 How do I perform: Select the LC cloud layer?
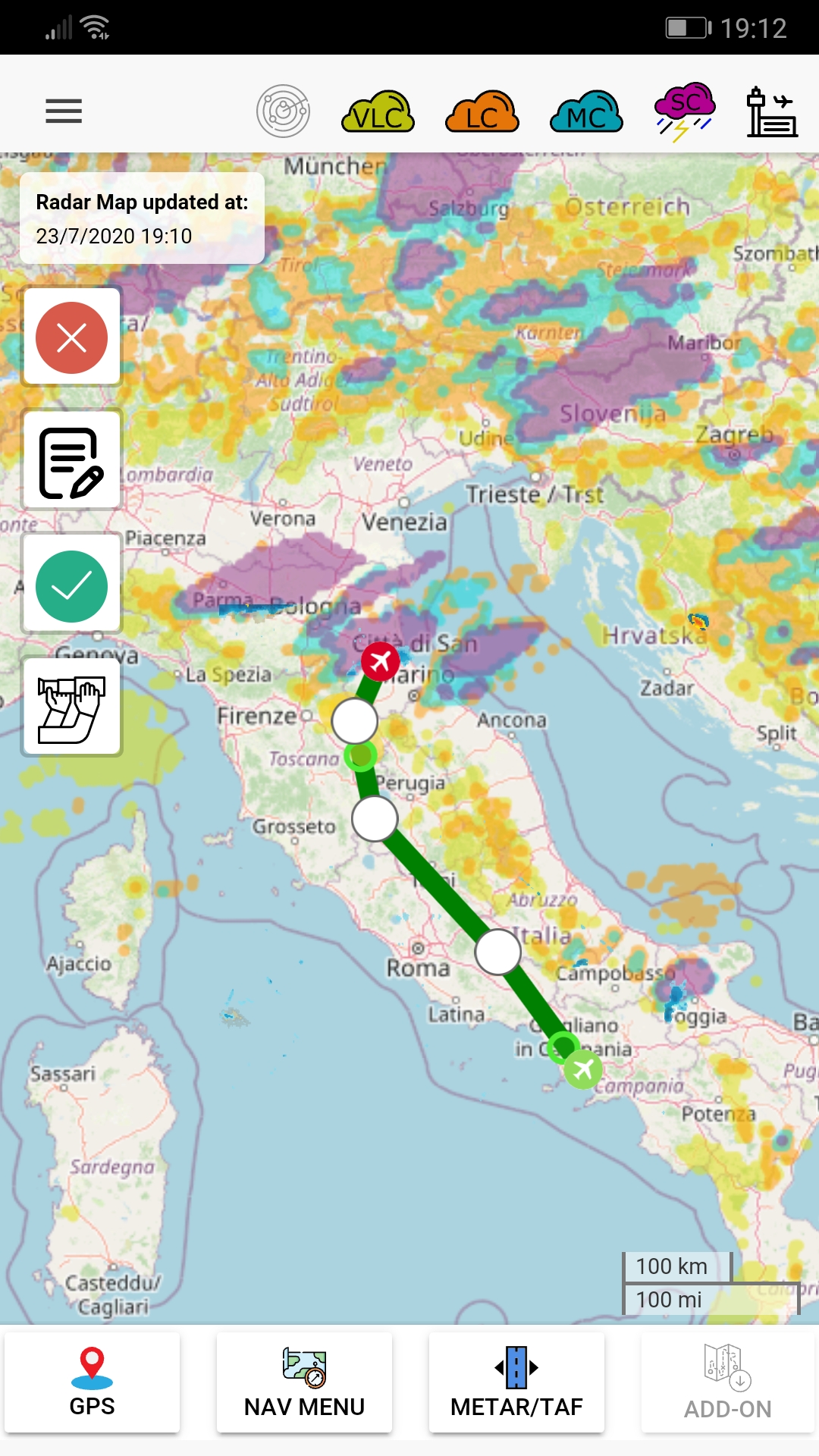tap(482, 111)
